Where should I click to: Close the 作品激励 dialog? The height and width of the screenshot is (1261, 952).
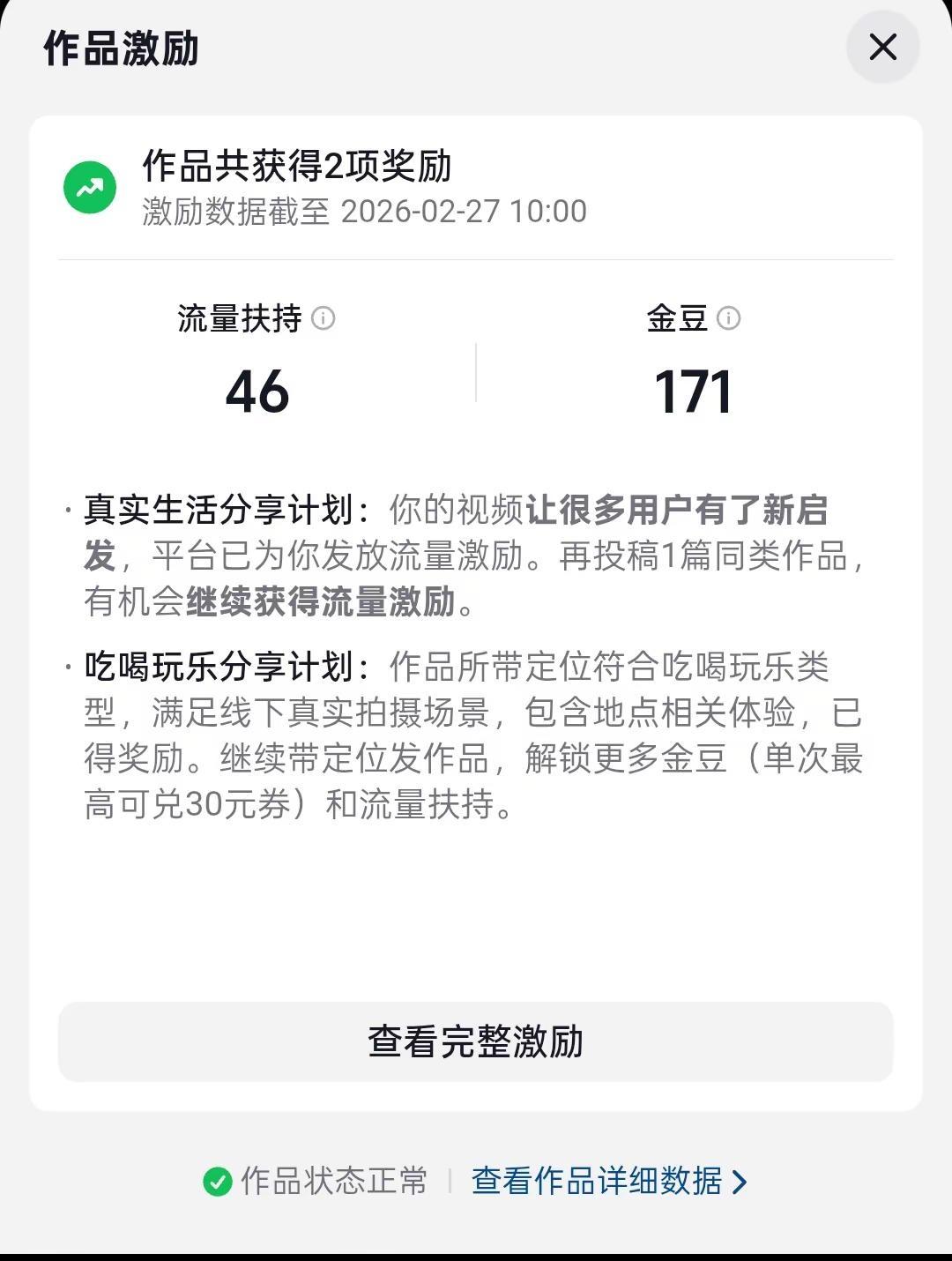[x=882, y=47]
